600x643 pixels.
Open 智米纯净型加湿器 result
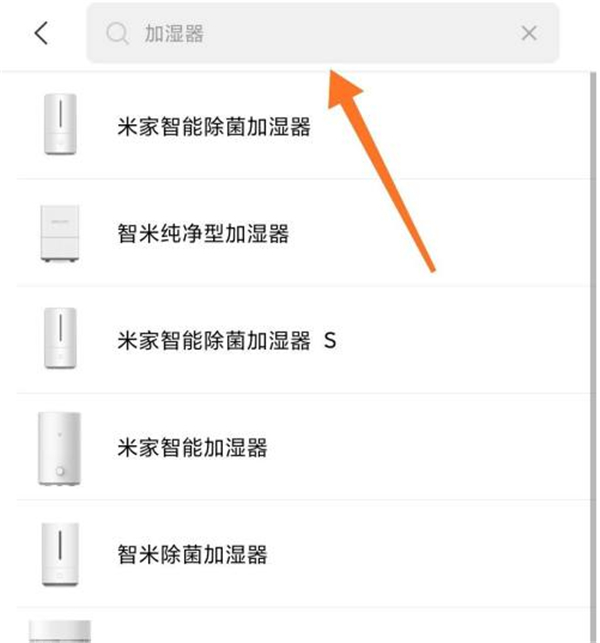coord(203,234)
